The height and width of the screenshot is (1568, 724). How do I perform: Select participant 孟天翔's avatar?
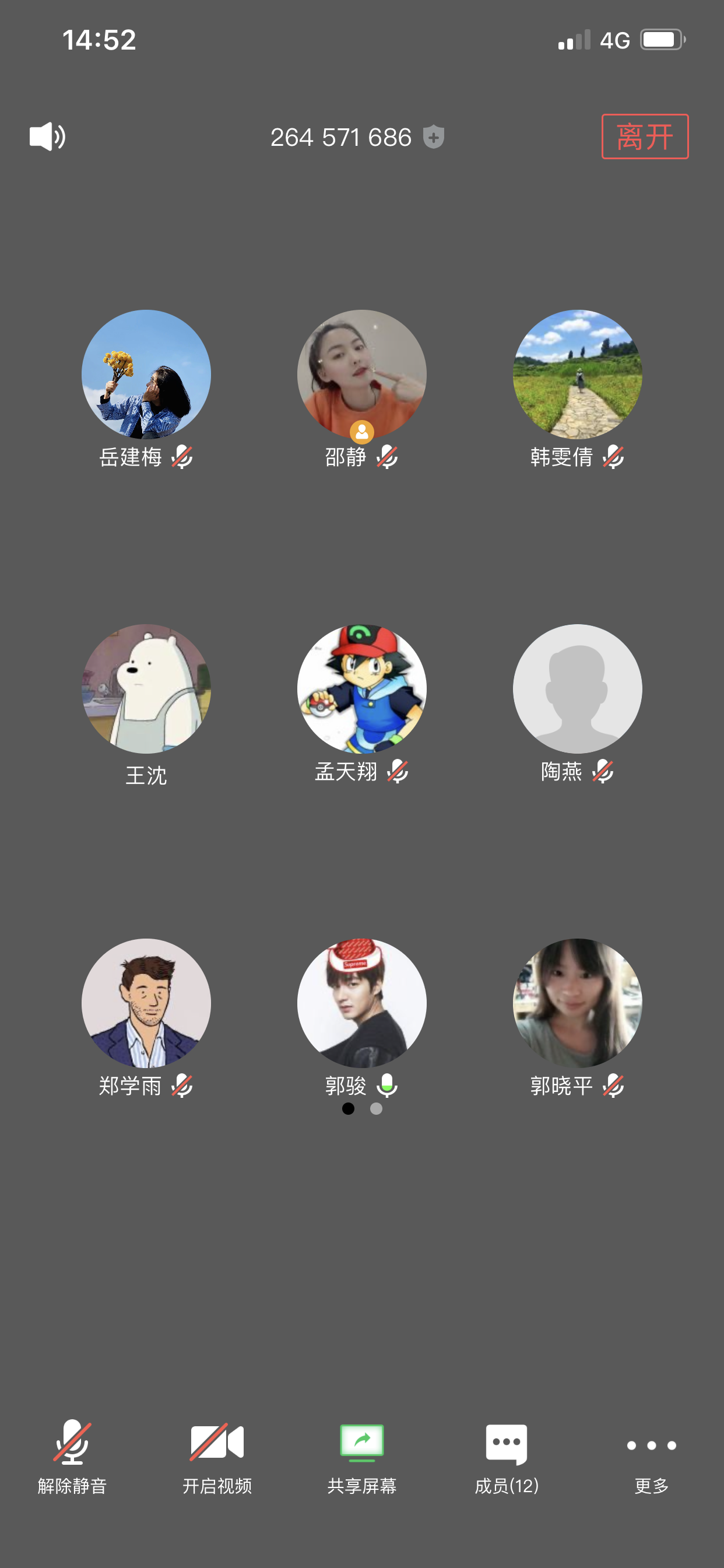(361, 688)
